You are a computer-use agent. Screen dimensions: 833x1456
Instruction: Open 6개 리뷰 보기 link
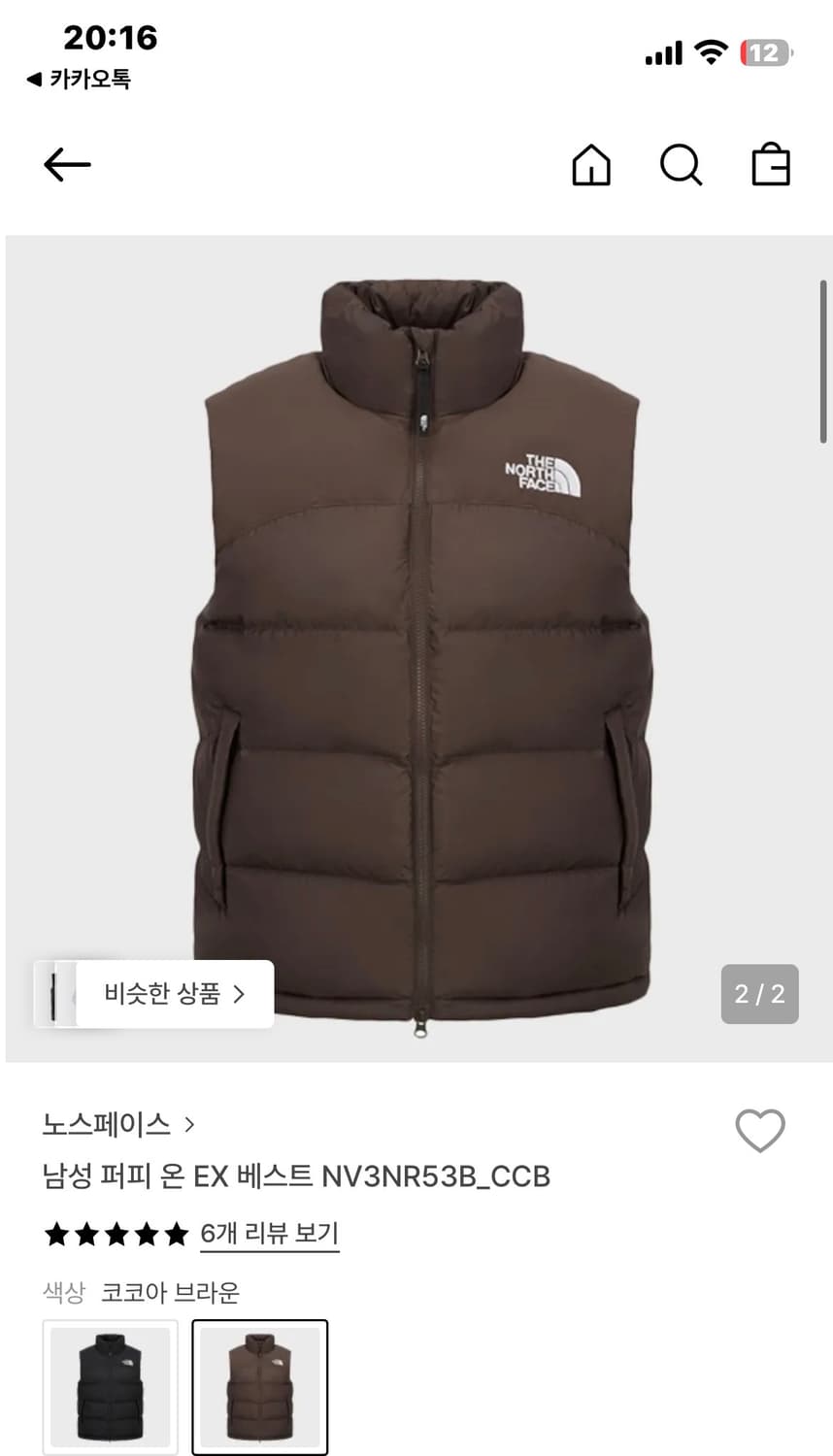[x=269, y=1233]
